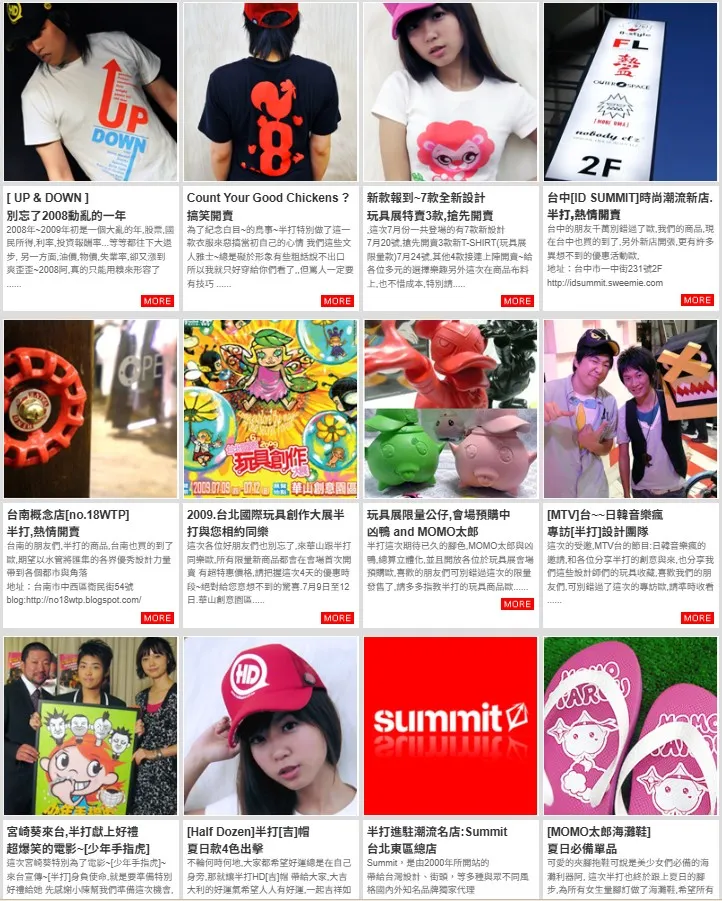Tap MORE under the 玩具展限量公仔 post
The height and width of the screenshot is (901, 722).
(517, 604)
